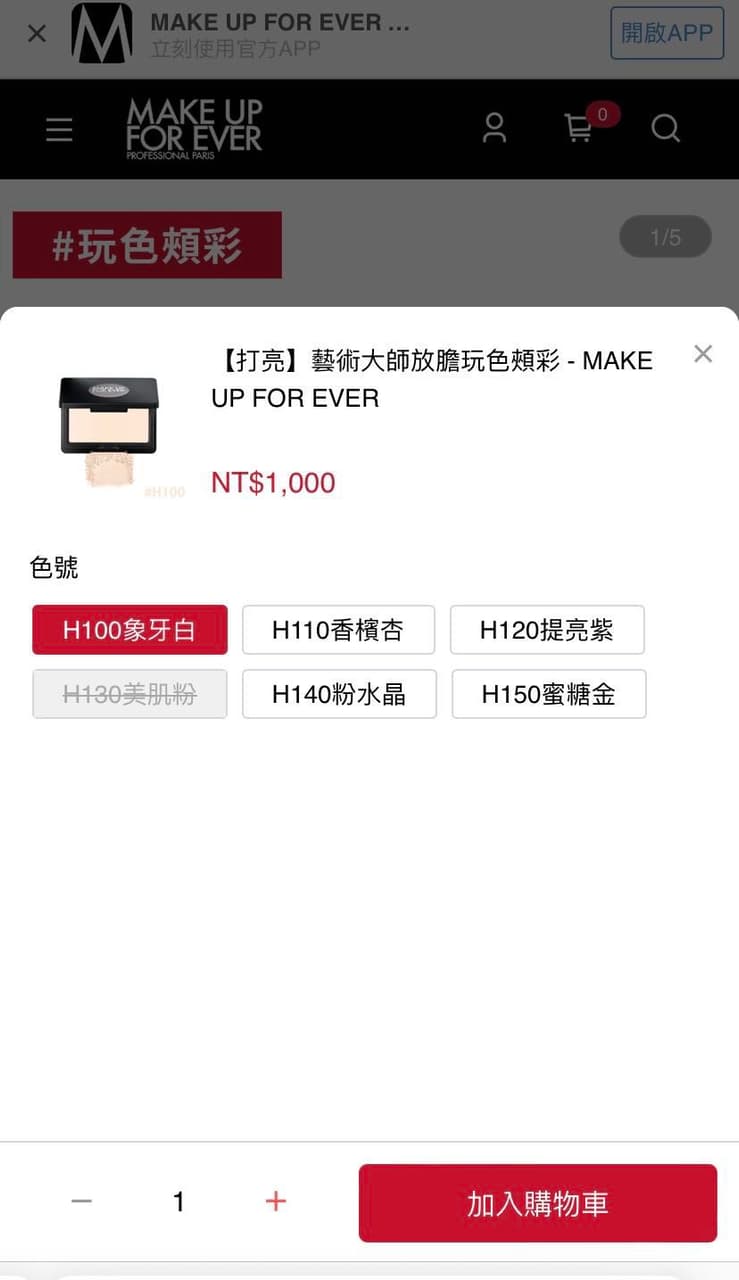Click the MAKE UP FOR EVER logo
Viewport: 739px width, 1280px height.
pos(194,129)
